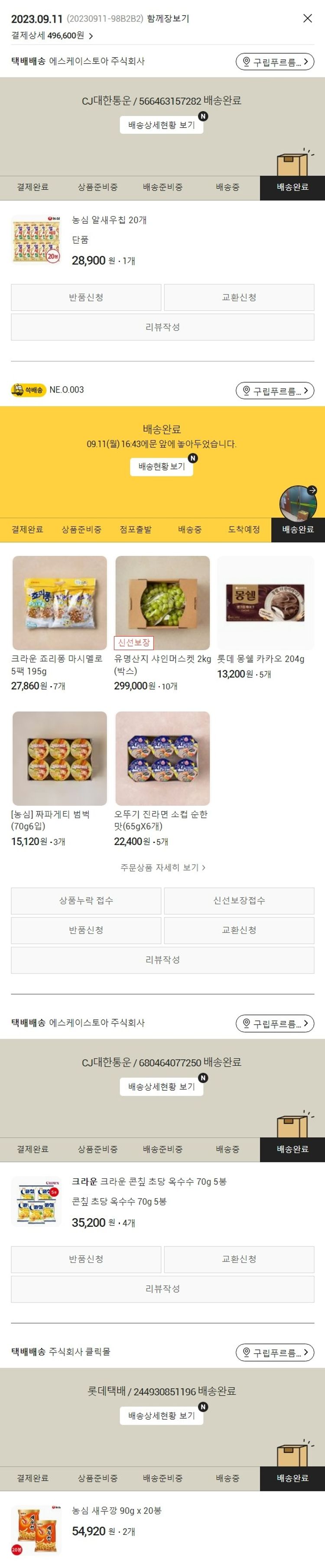Request 교환신청 for 크라운 콘칩 초당 옥수수
The image size is (325, 1568).
point(239,1259)
